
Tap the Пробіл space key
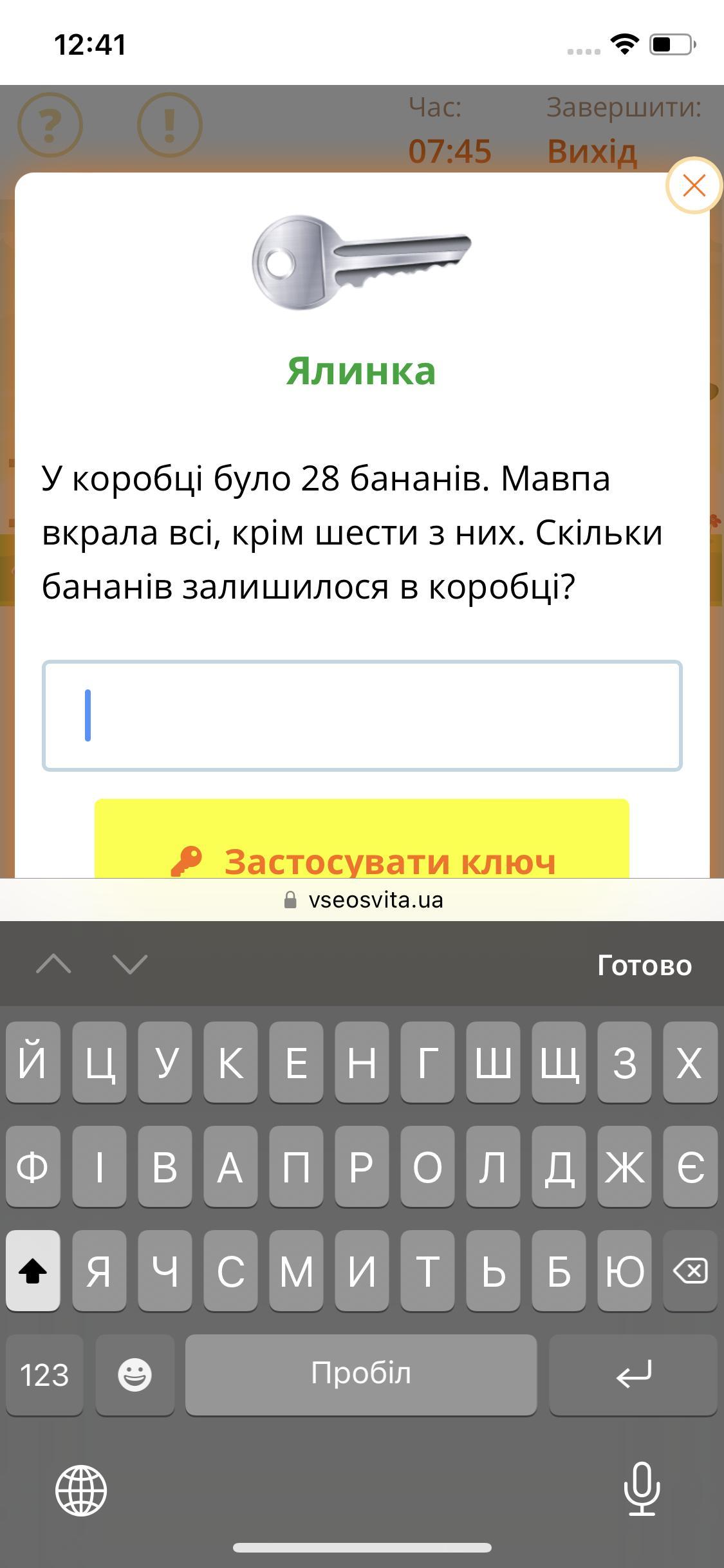(361, 1374)
